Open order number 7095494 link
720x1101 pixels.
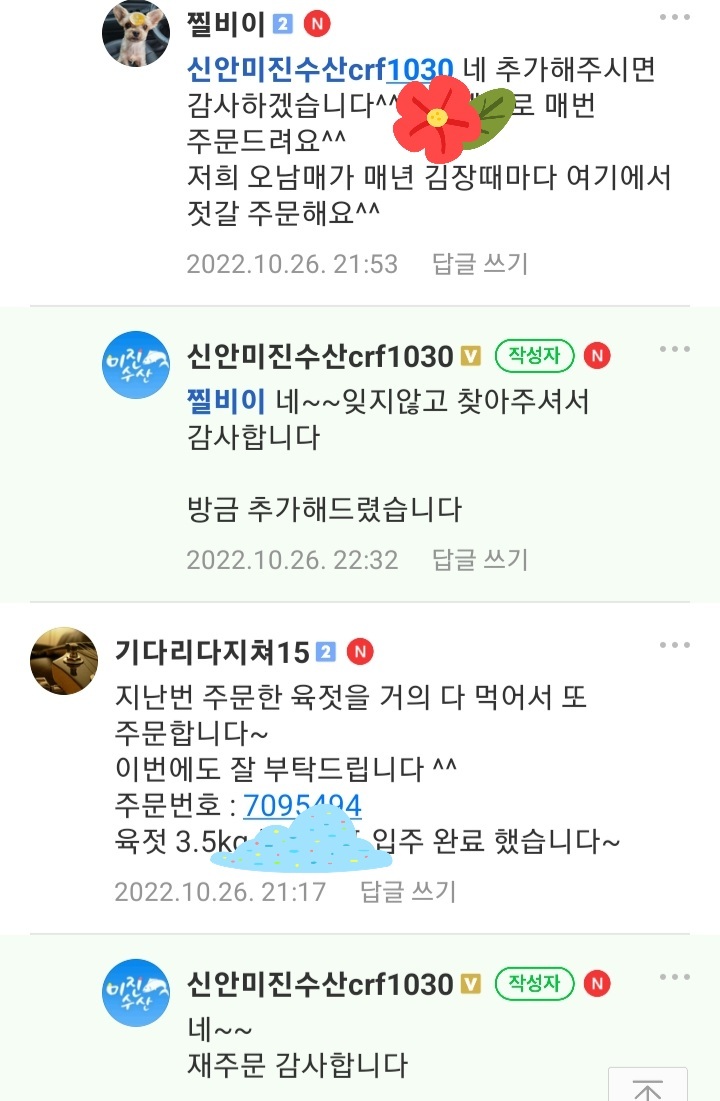coord(302,805)
